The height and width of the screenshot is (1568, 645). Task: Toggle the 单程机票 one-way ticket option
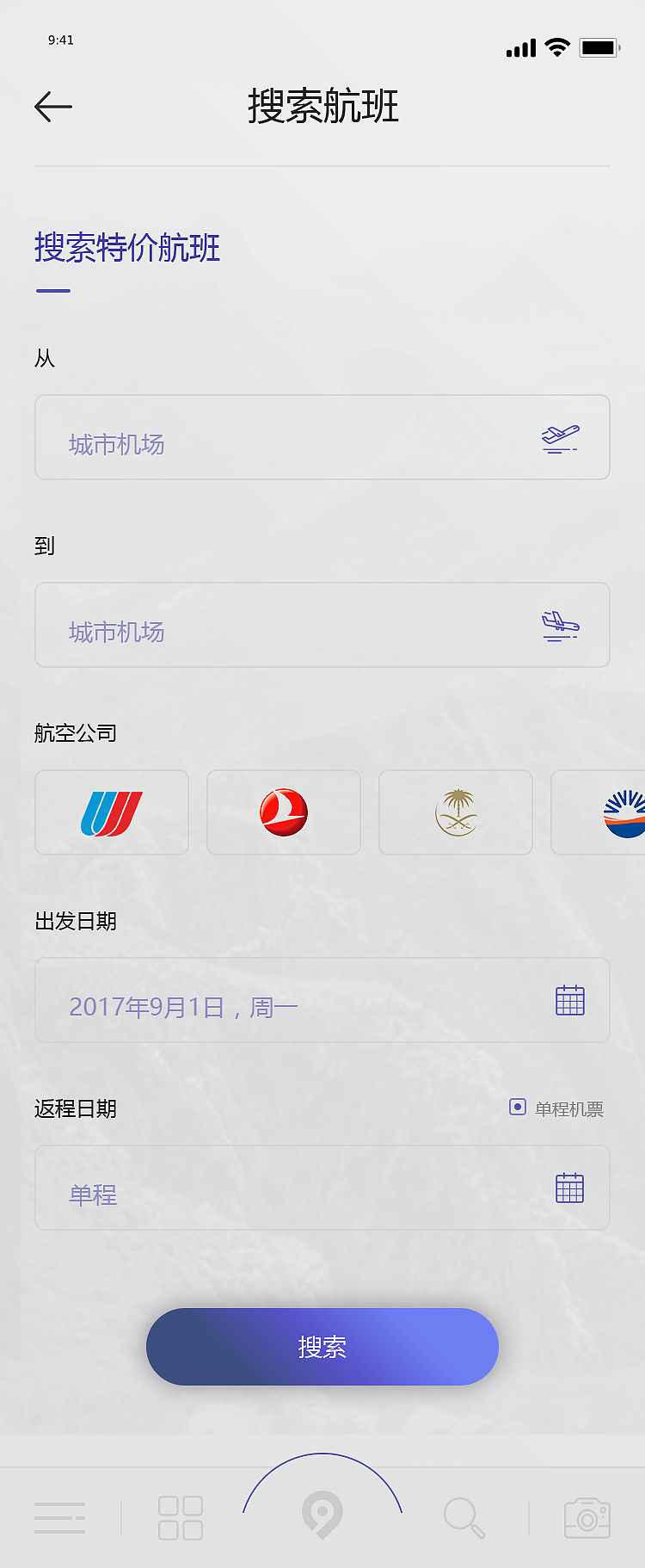(517, 1107)
